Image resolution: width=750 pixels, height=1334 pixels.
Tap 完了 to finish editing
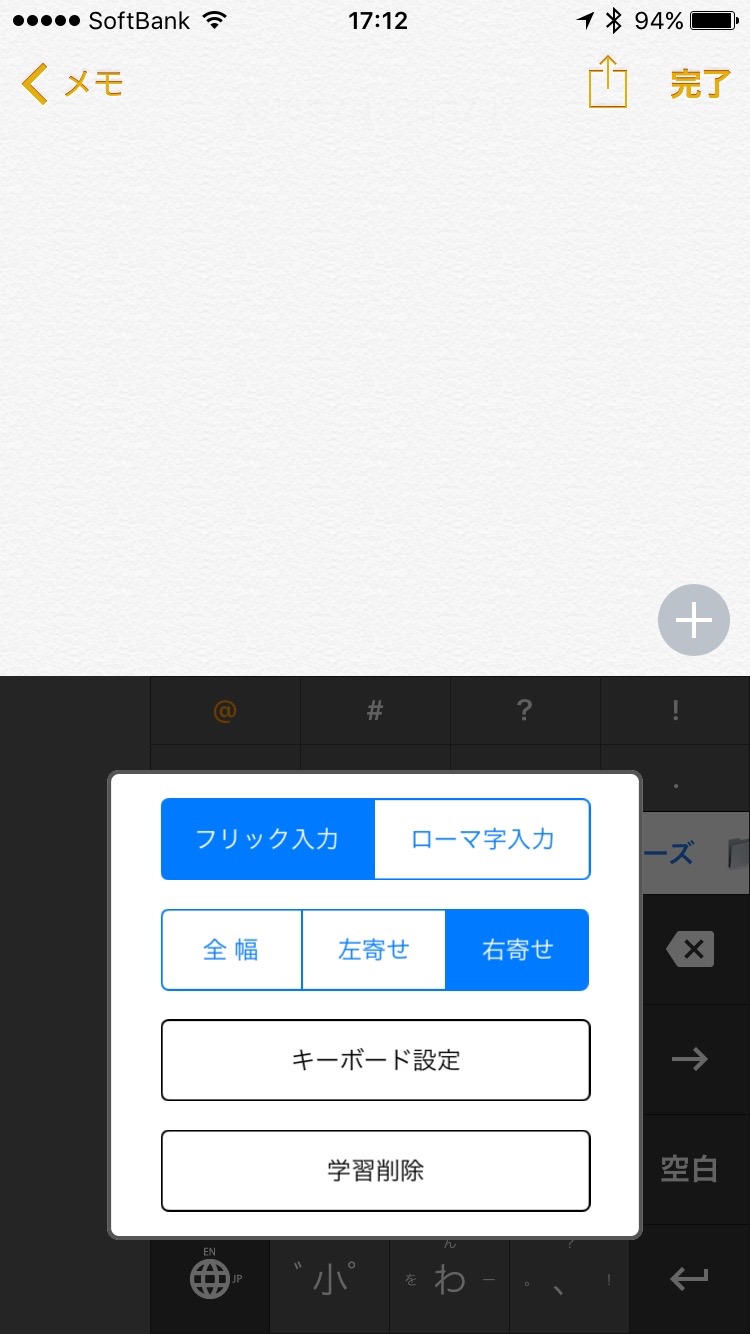tap(700, 84)
